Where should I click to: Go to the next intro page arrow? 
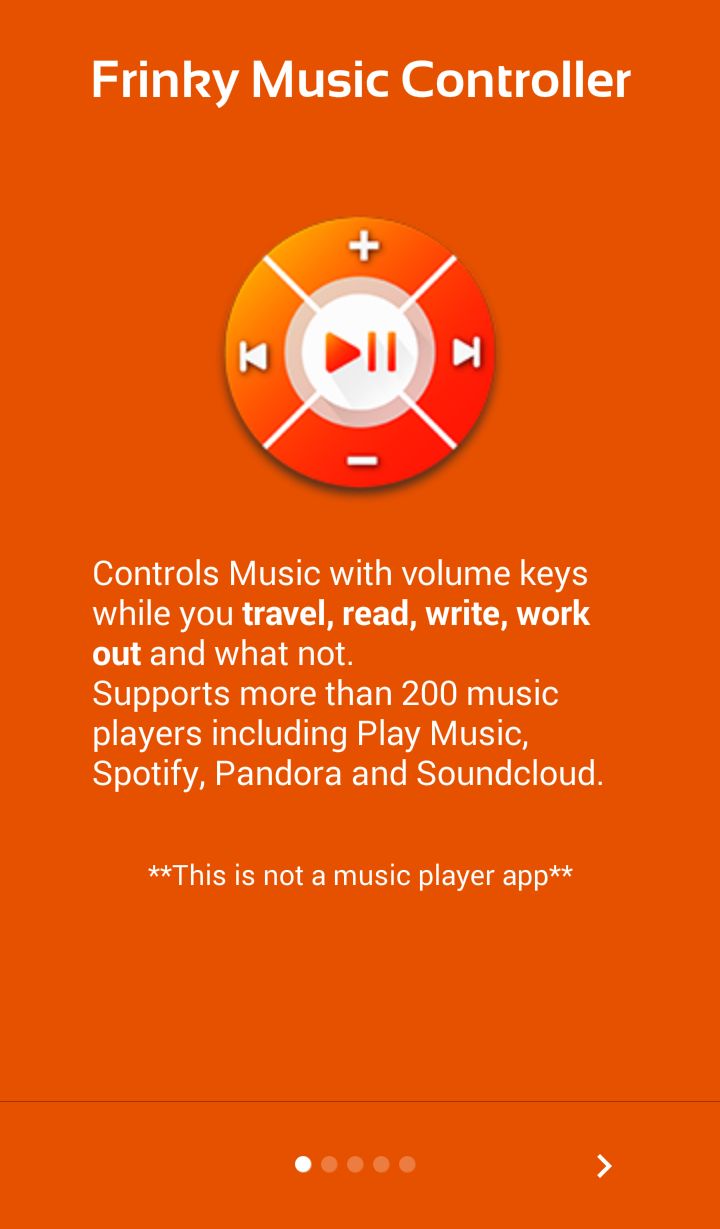(x=603, y=1166)
